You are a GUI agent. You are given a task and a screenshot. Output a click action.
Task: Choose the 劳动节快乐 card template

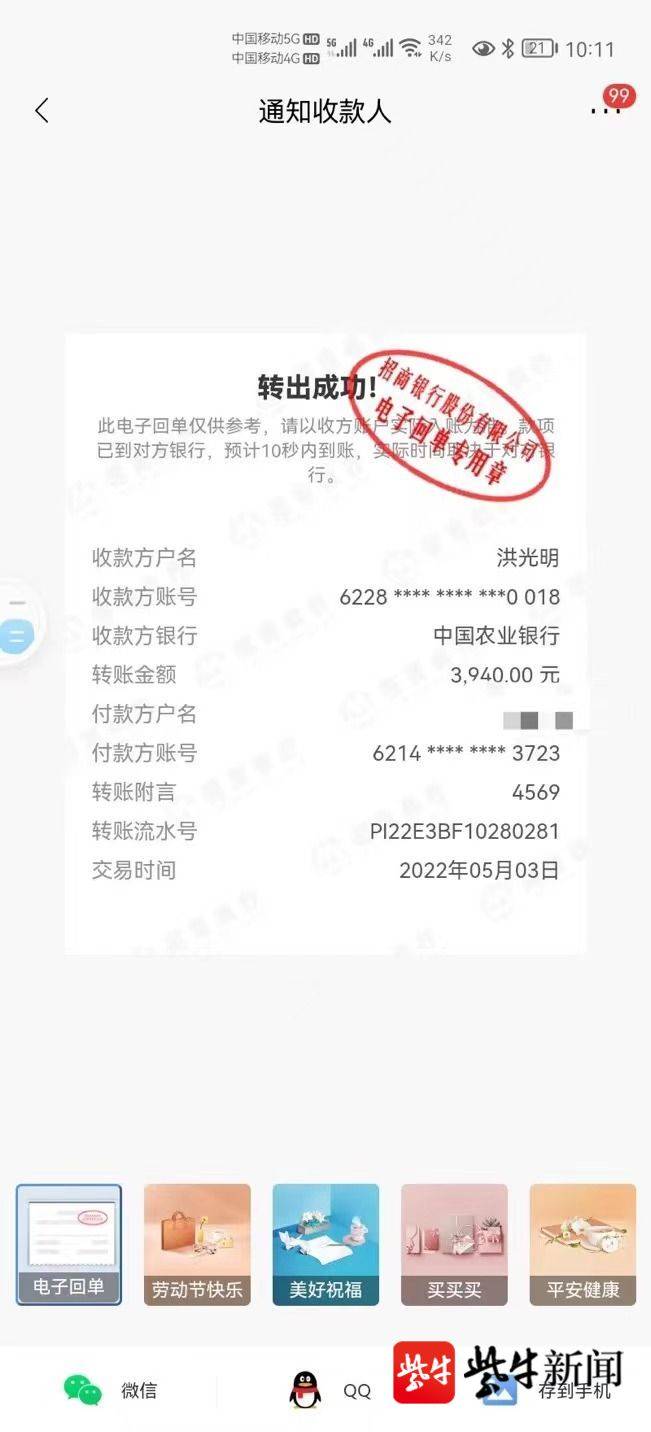point(197,1244)
